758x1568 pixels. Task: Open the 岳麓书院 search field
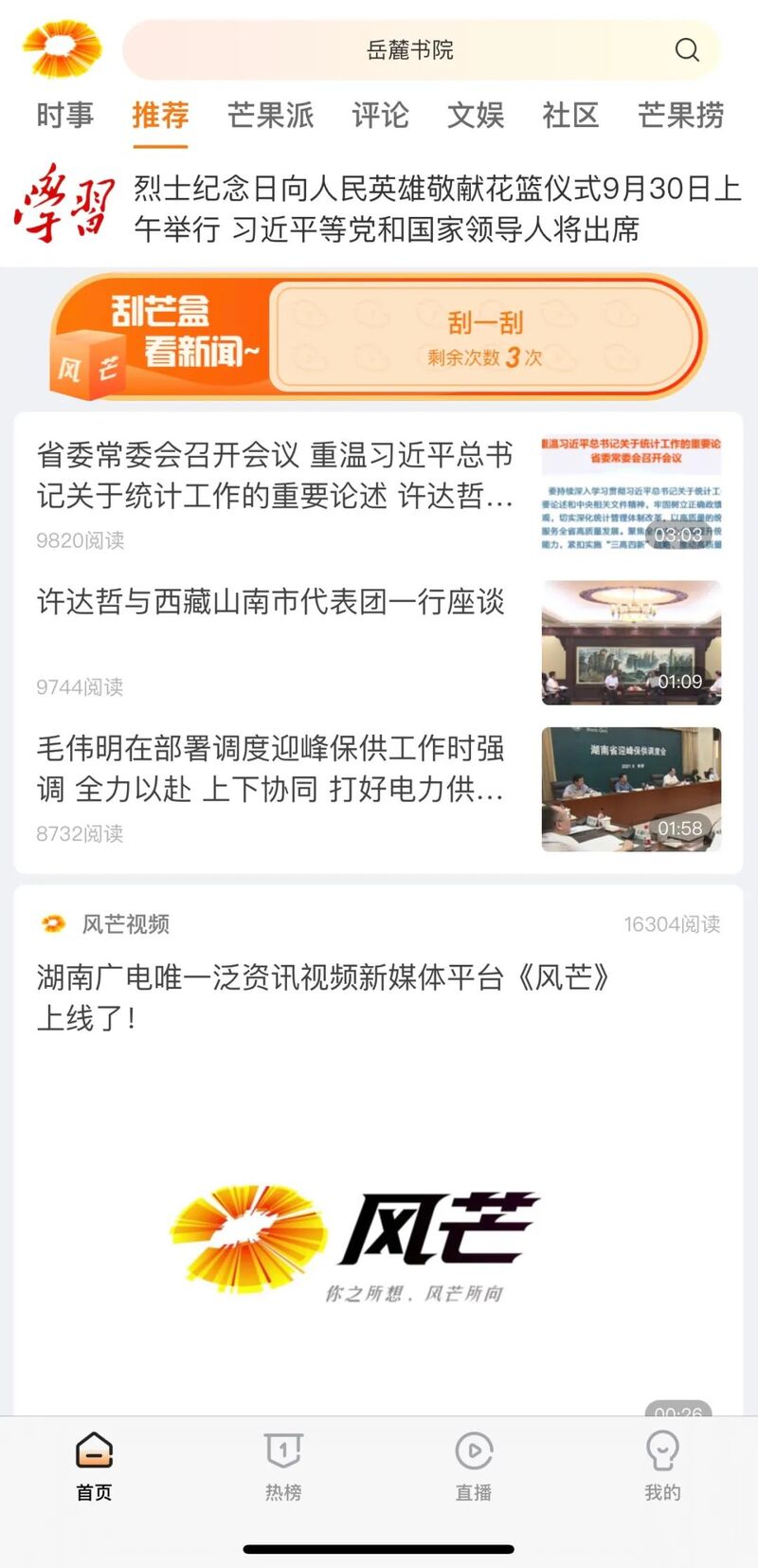click(409, 50)
